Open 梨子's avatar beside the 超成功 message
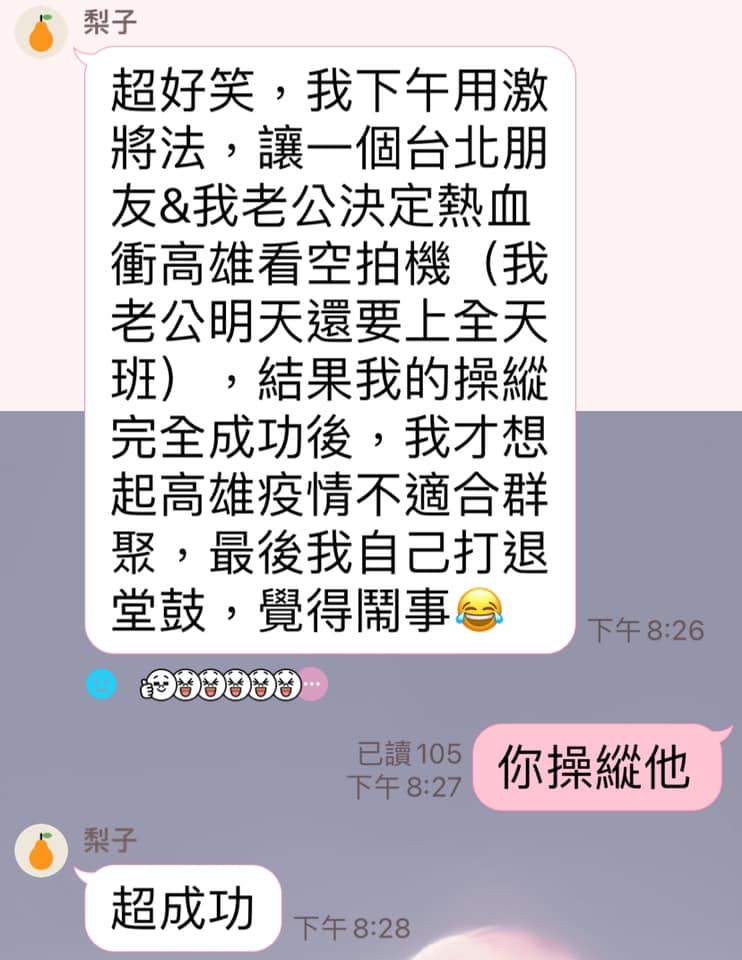This screenshot has width=742, height=960. (x=40, y=852)
